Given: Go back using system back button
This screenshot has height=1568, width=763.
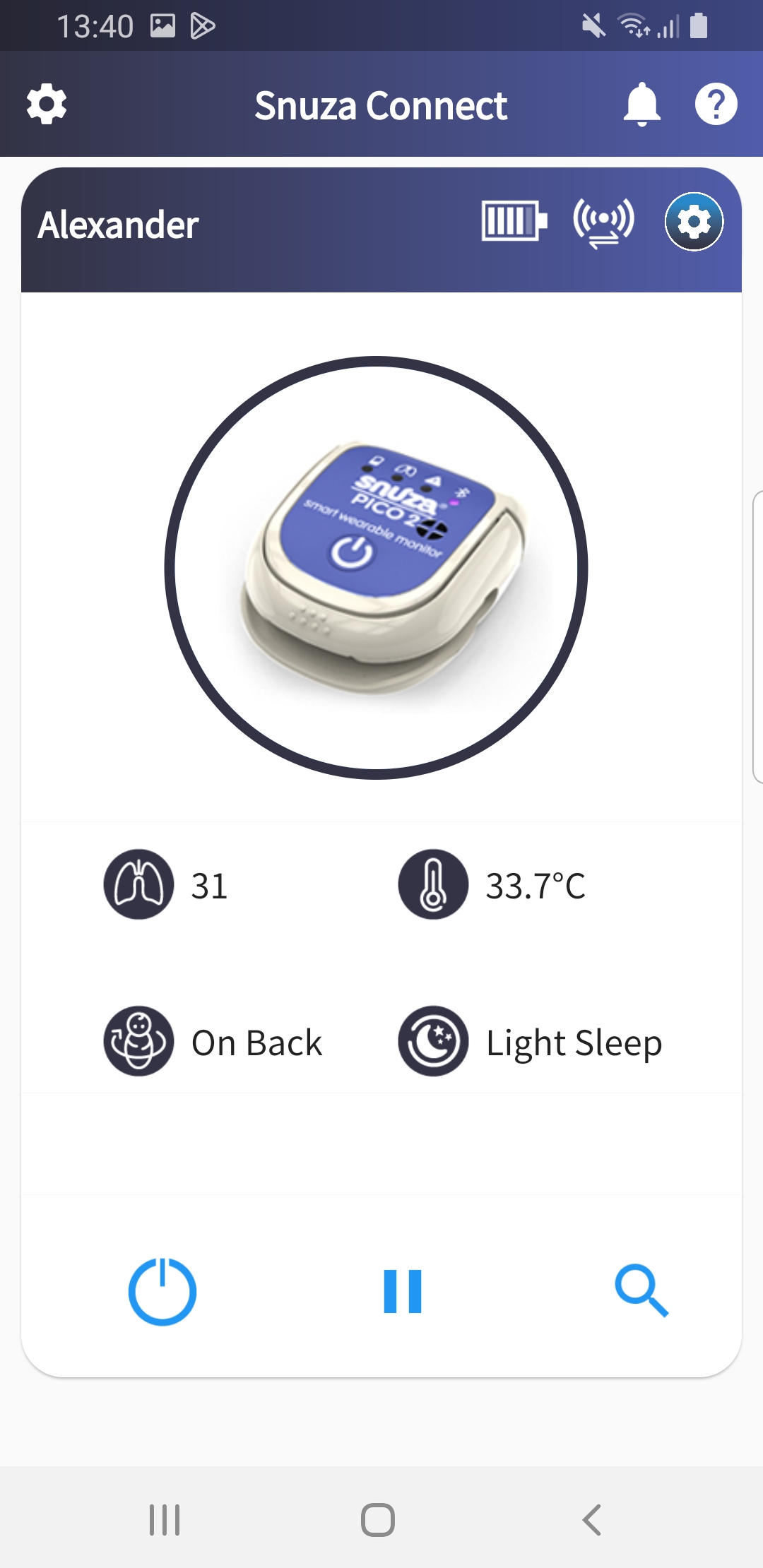Looking at the screenshot, I should pos(592,1519).
